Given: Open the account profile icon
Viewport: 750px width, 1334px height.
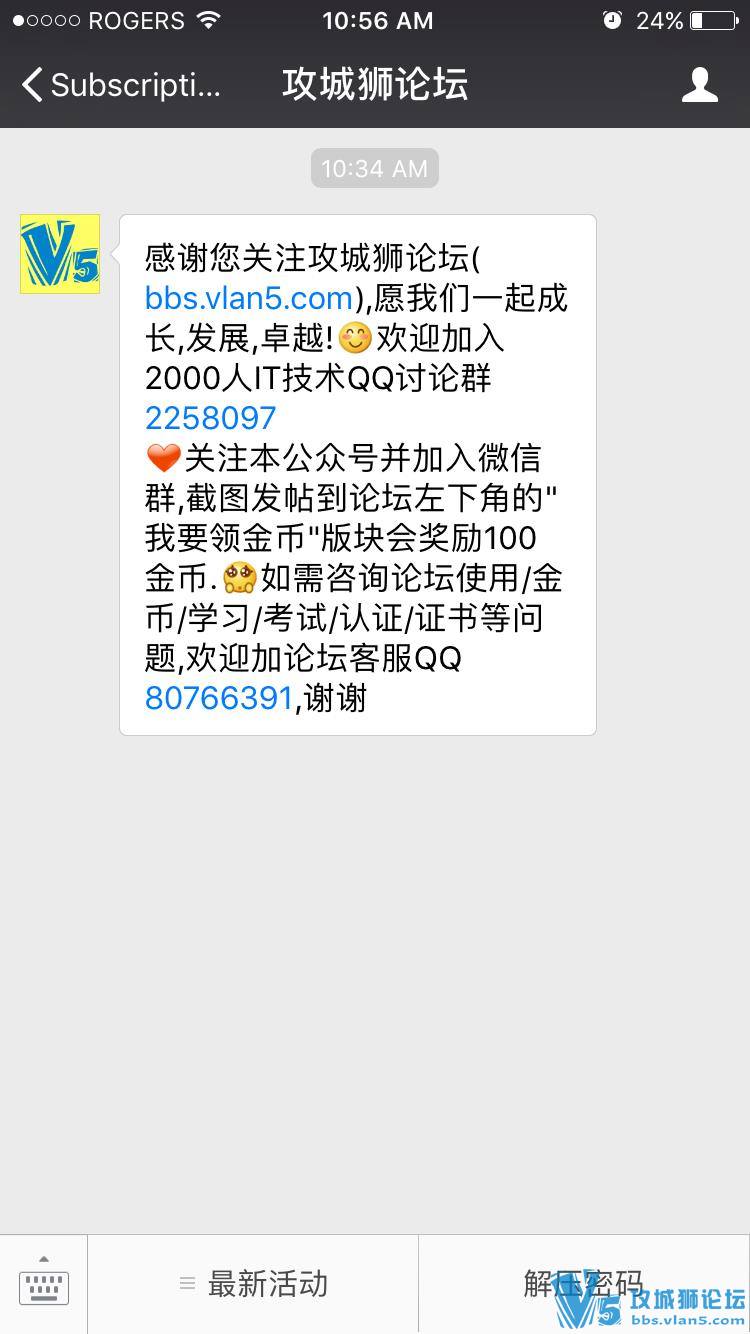Looking at the screenshot, I should (699, 85).
